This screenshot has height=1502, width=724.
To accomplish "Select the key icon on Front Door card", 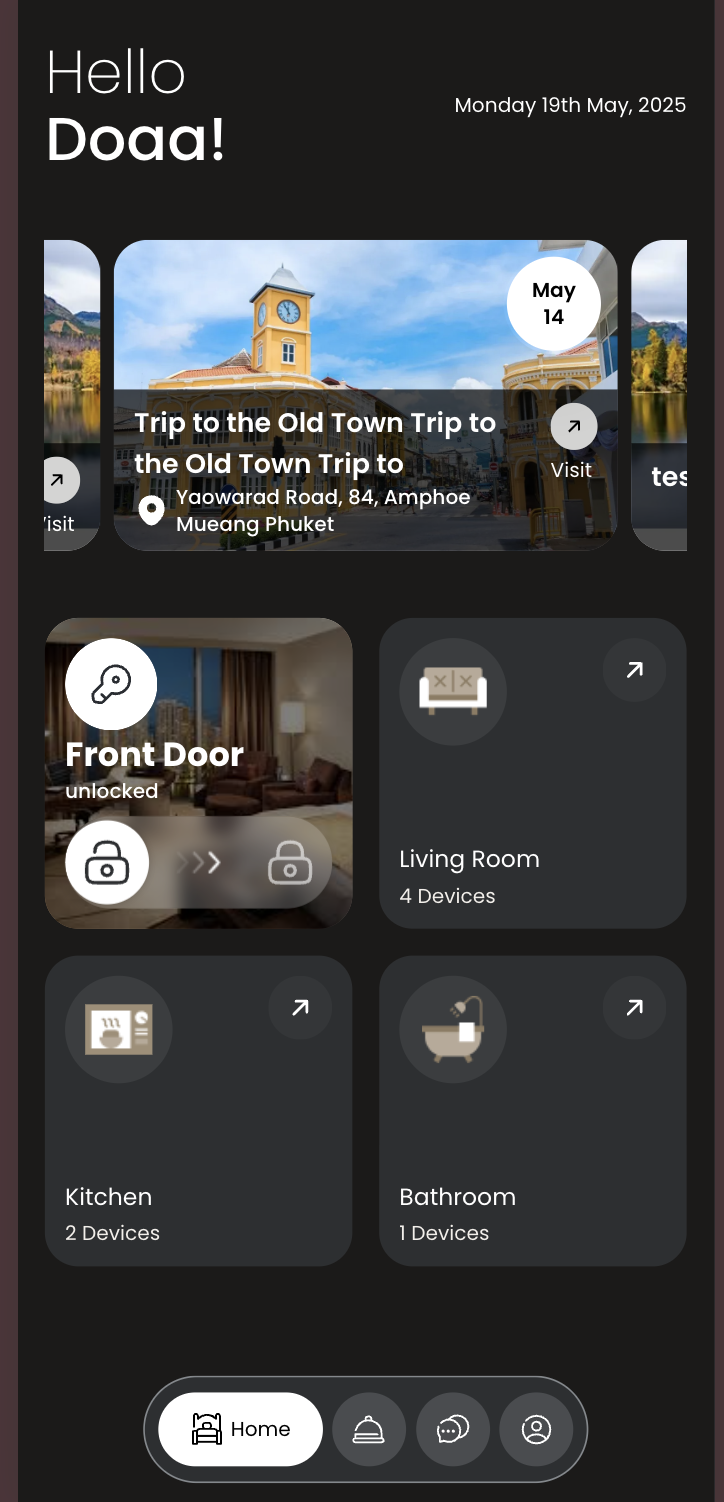I will (110, 684).
